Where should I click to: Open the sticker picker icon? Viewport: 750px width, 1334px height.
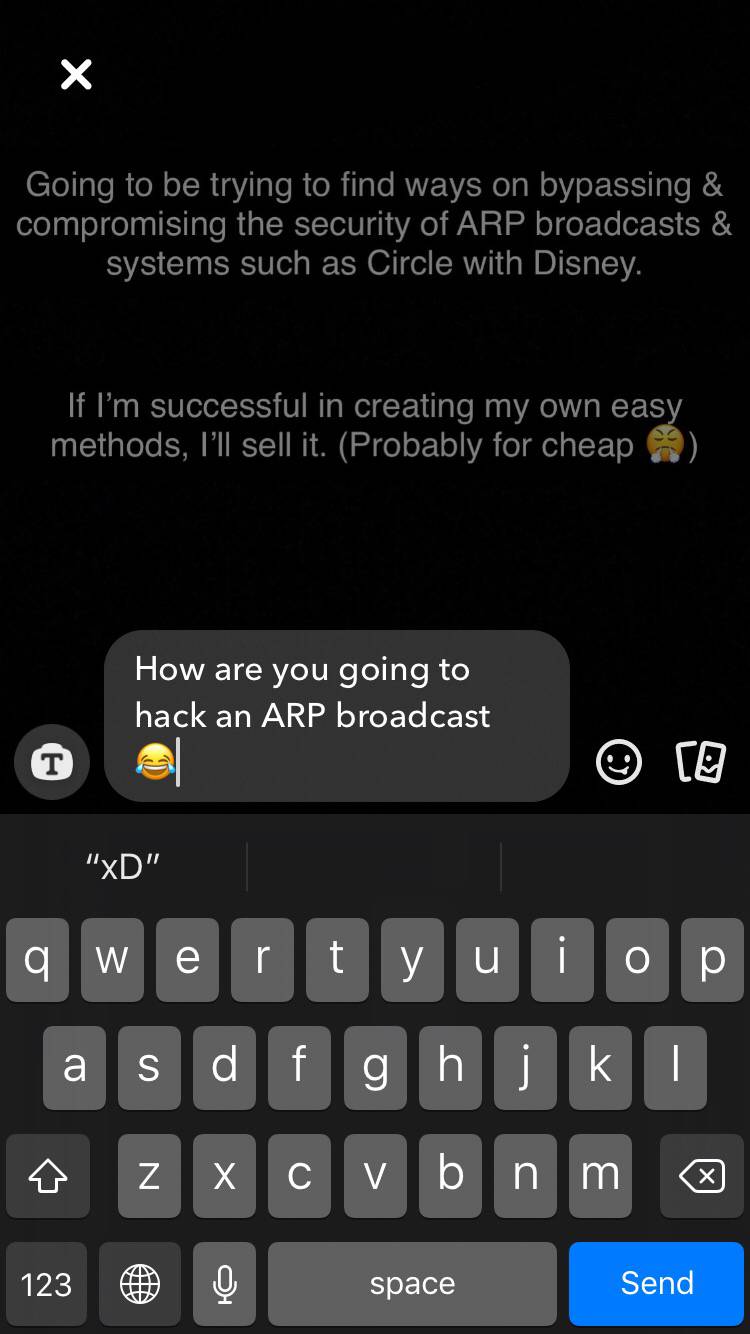(700, 762)
